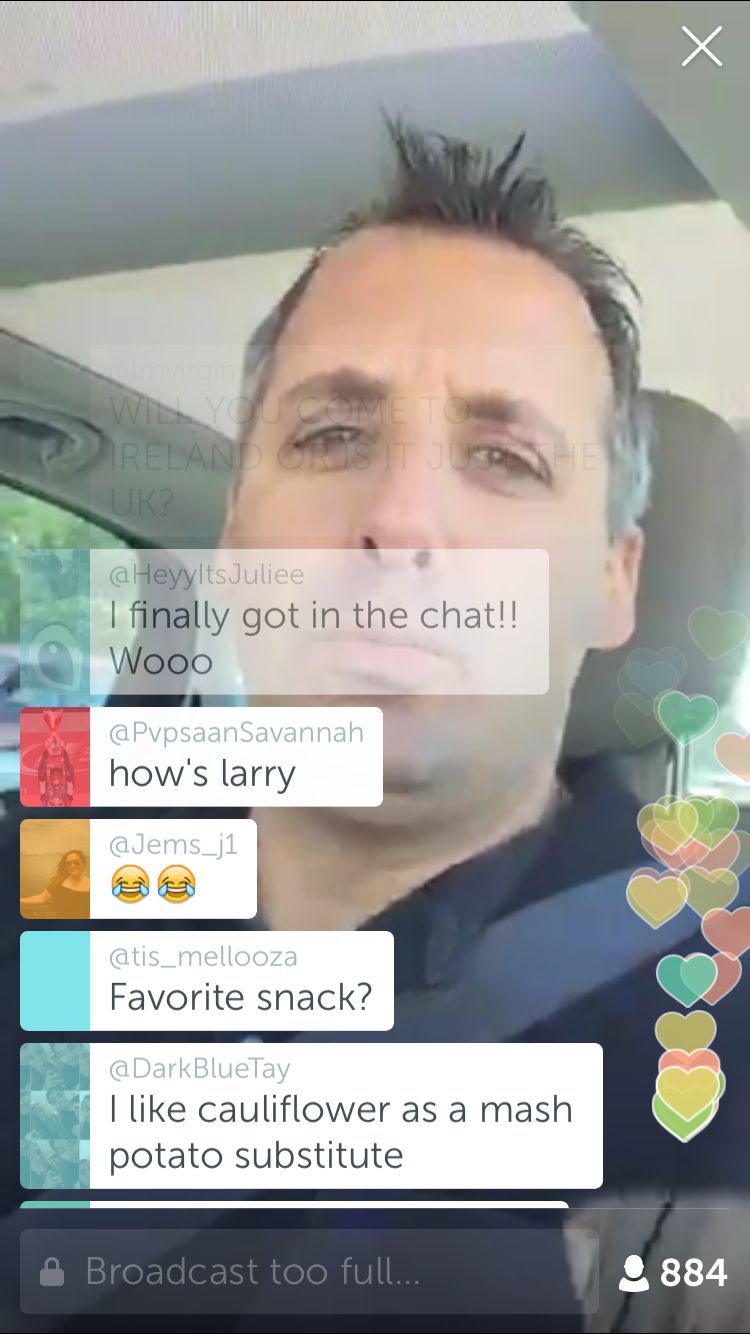Image resolution: width=750 pixels, height=1334 pixels.
Task: View @DarkBlueTay's cauliflower comment
Action: [x=311, y=1115]
